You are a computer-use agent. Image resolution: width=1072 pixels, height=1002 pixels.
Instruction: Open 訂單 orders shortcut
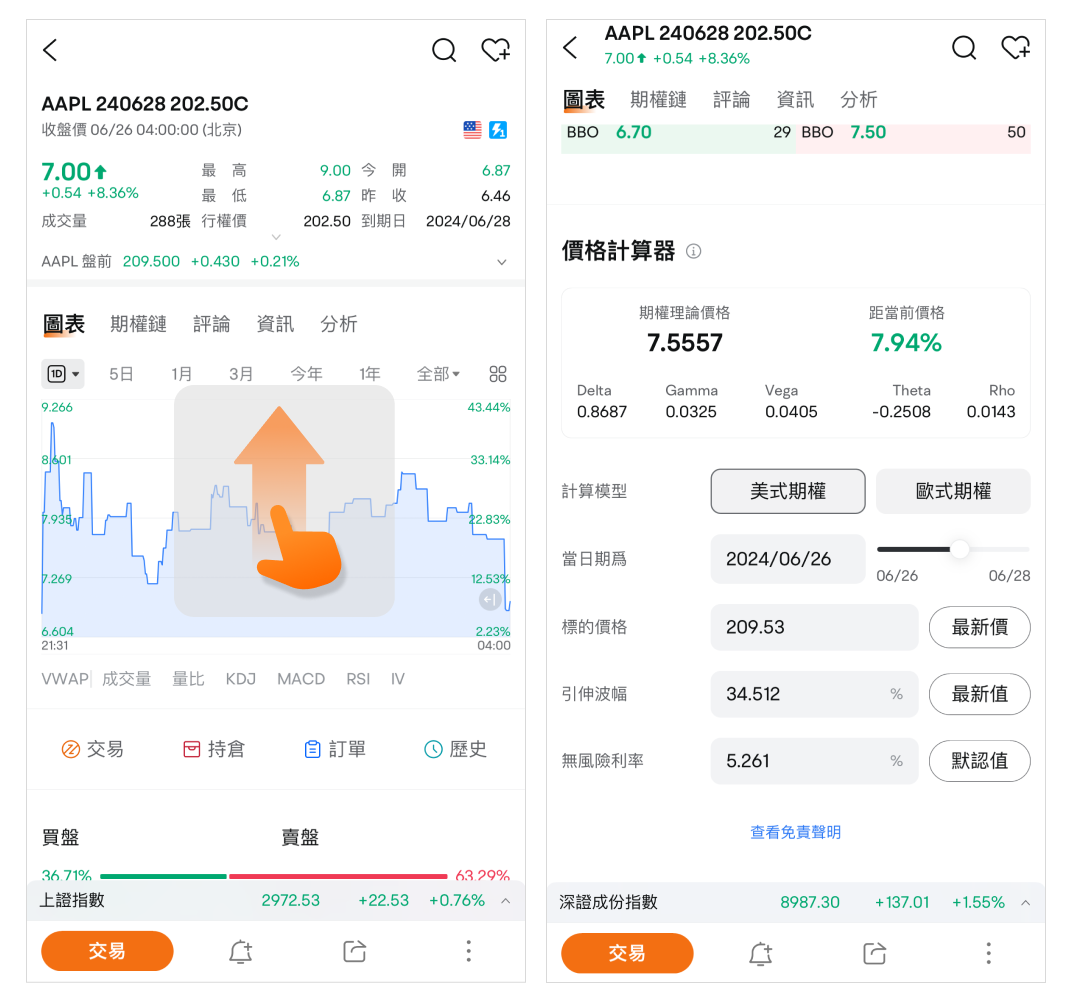coord(335,749)
